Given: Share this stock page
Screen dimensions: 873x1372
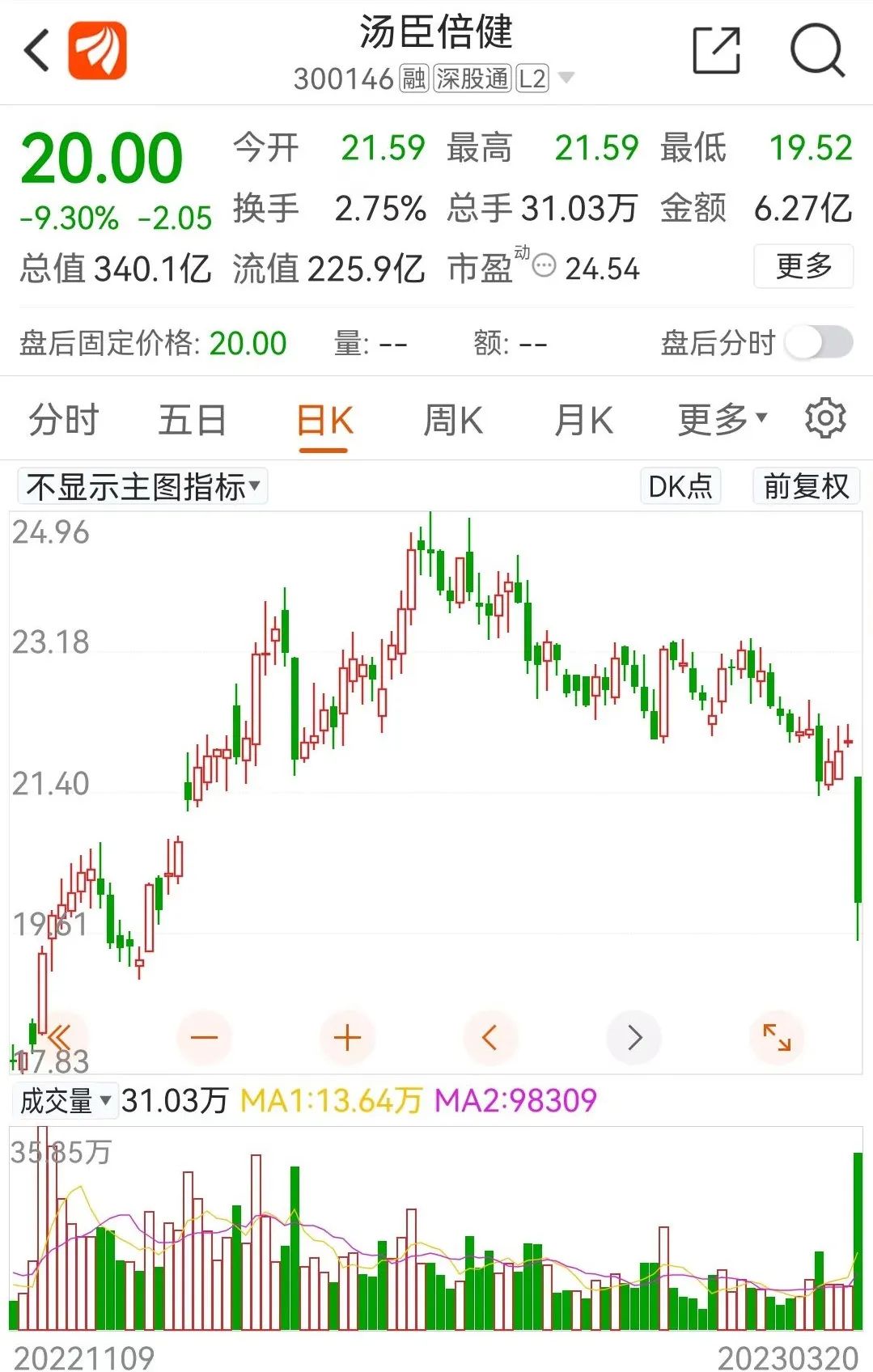Looking at the screenshot, I should pyautogui.click(x=717, y=51).
